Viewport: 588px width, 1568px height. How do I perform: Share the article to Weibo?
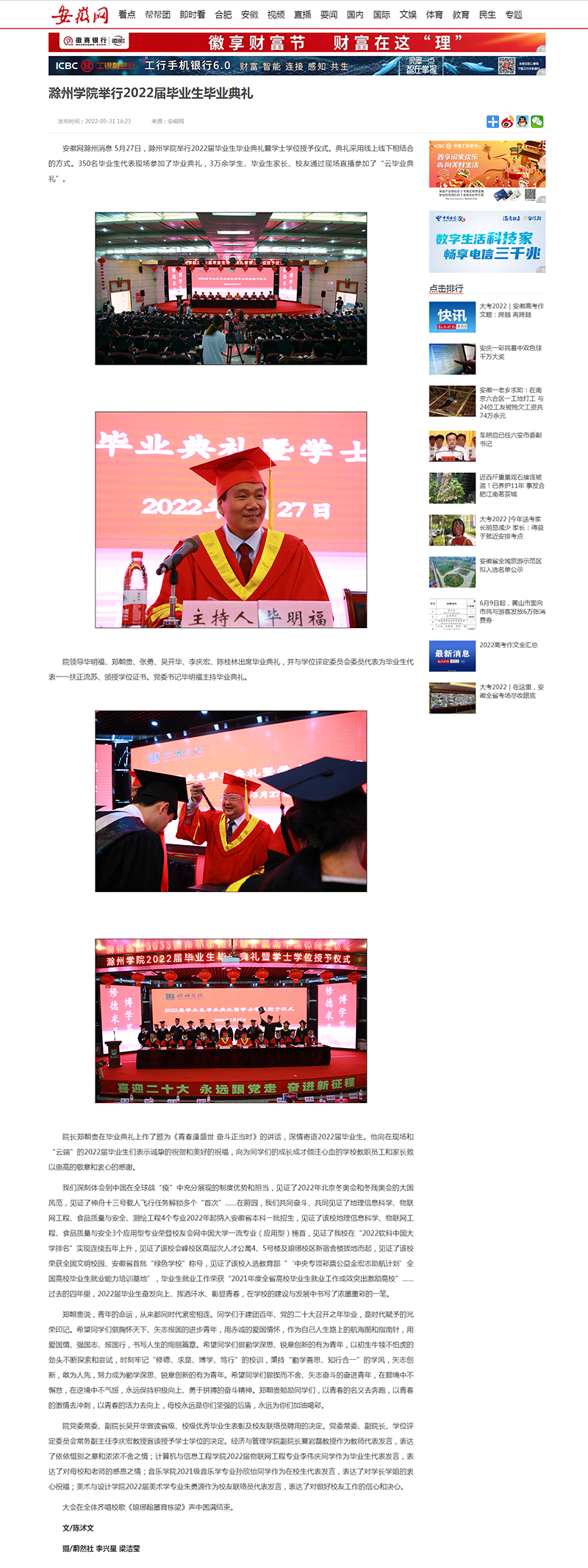[508, 121]
